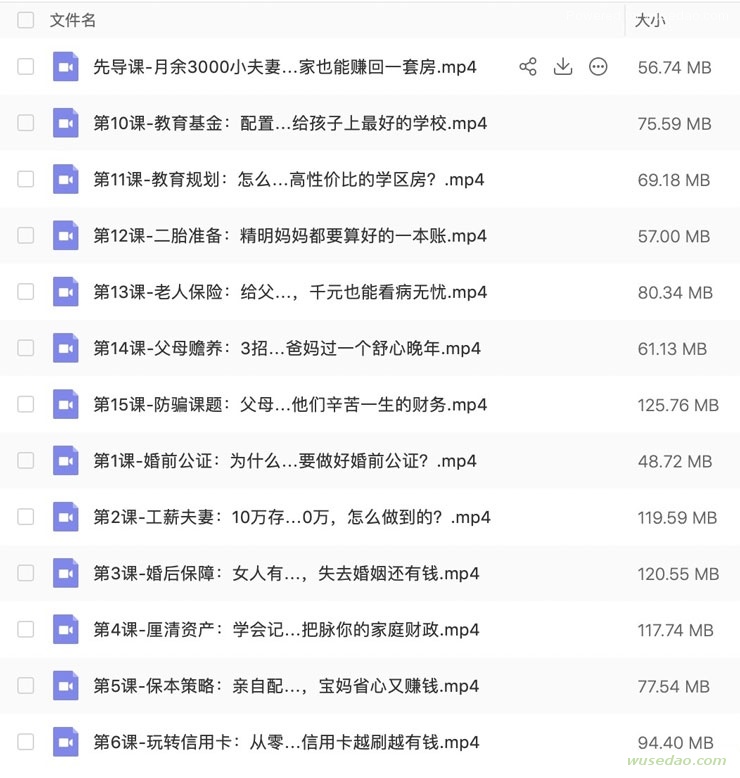Open 第2课-工薪夫妻 video file
This screenshot has height=778, width=740.
pyautogui.click(x=291, y=517)
